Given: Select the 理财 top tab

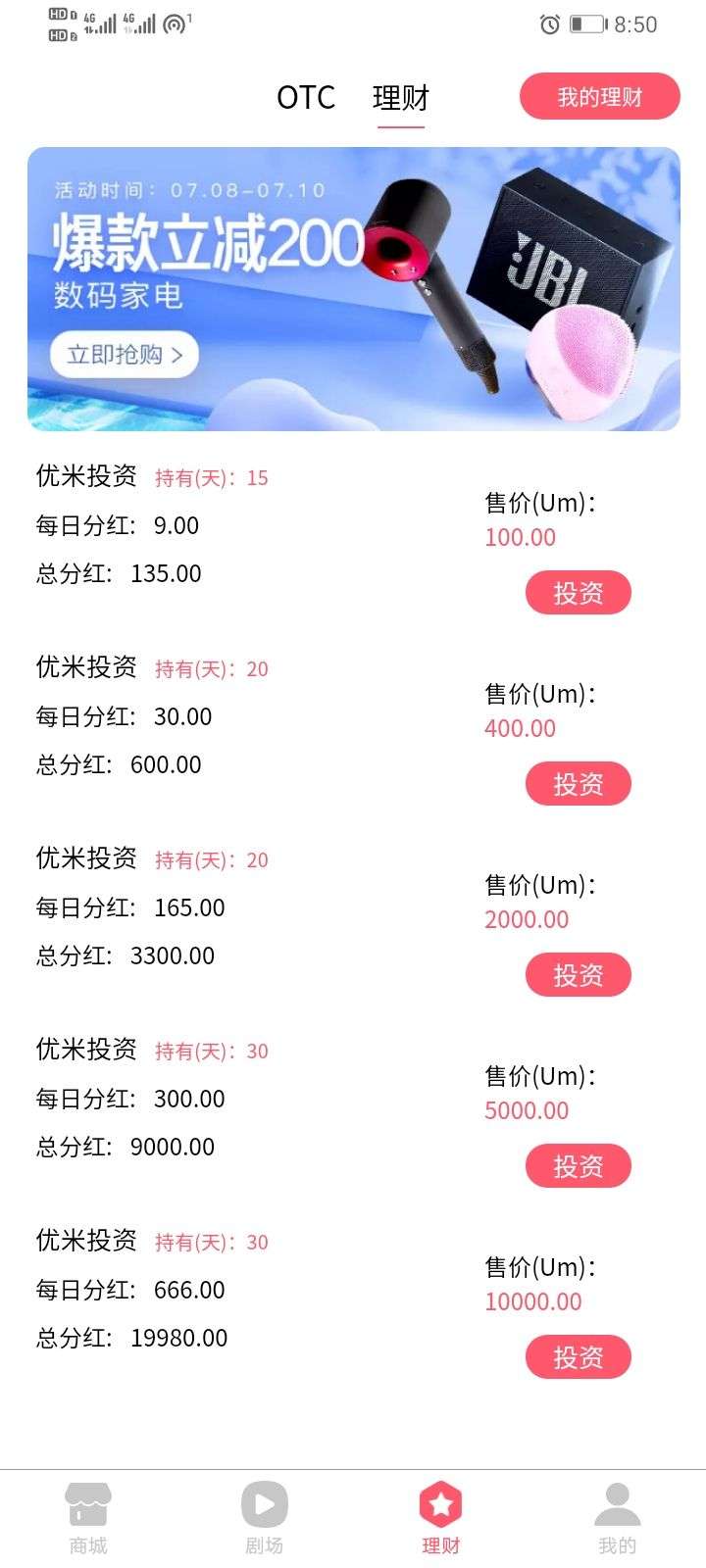Looking at the screenshot, I should (x=400, y=98).
